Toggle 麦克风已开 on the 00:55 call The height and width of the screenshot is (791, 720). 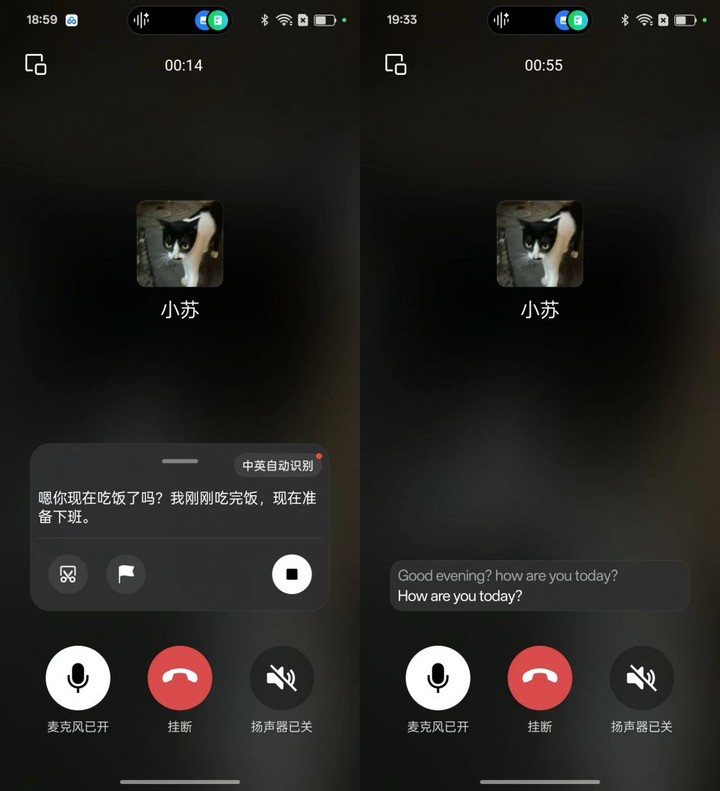(x=438, y=678)
